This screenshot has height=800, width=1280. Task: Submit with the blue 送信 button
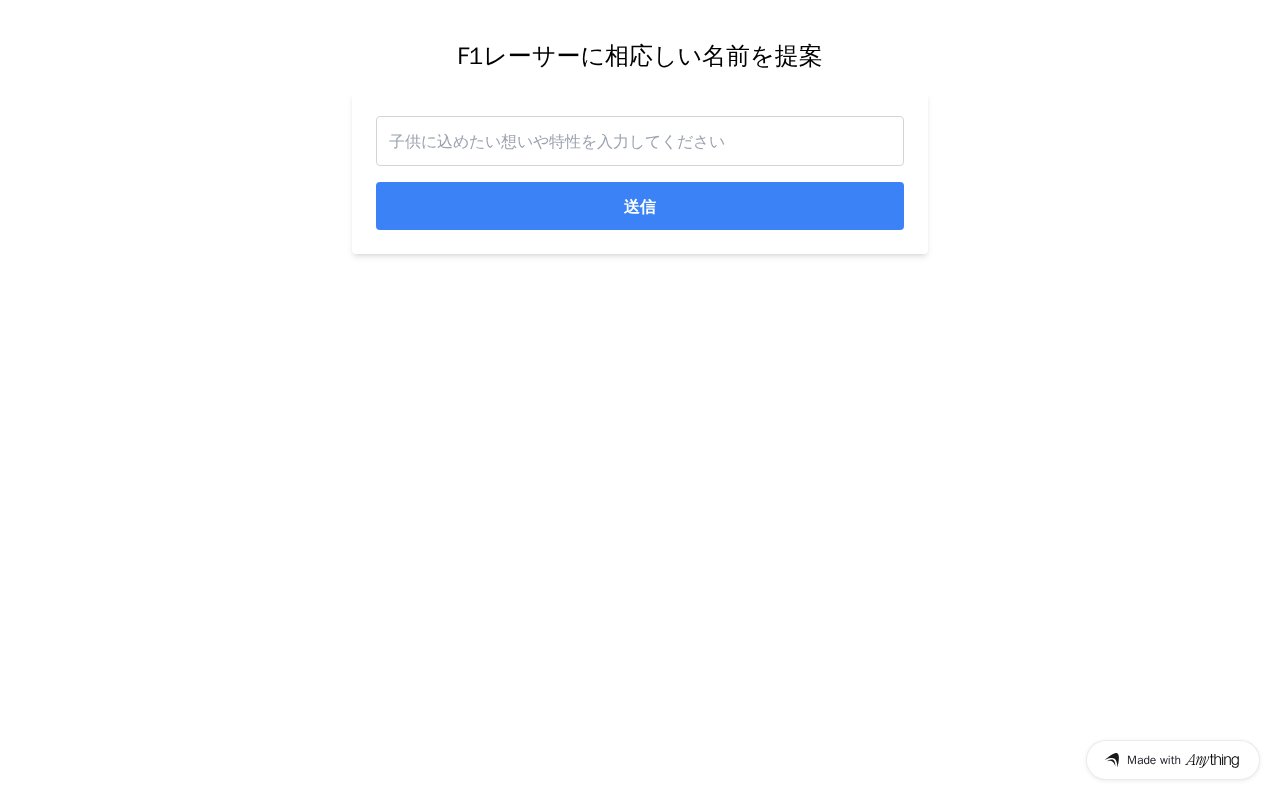click(x=640, y=206)
